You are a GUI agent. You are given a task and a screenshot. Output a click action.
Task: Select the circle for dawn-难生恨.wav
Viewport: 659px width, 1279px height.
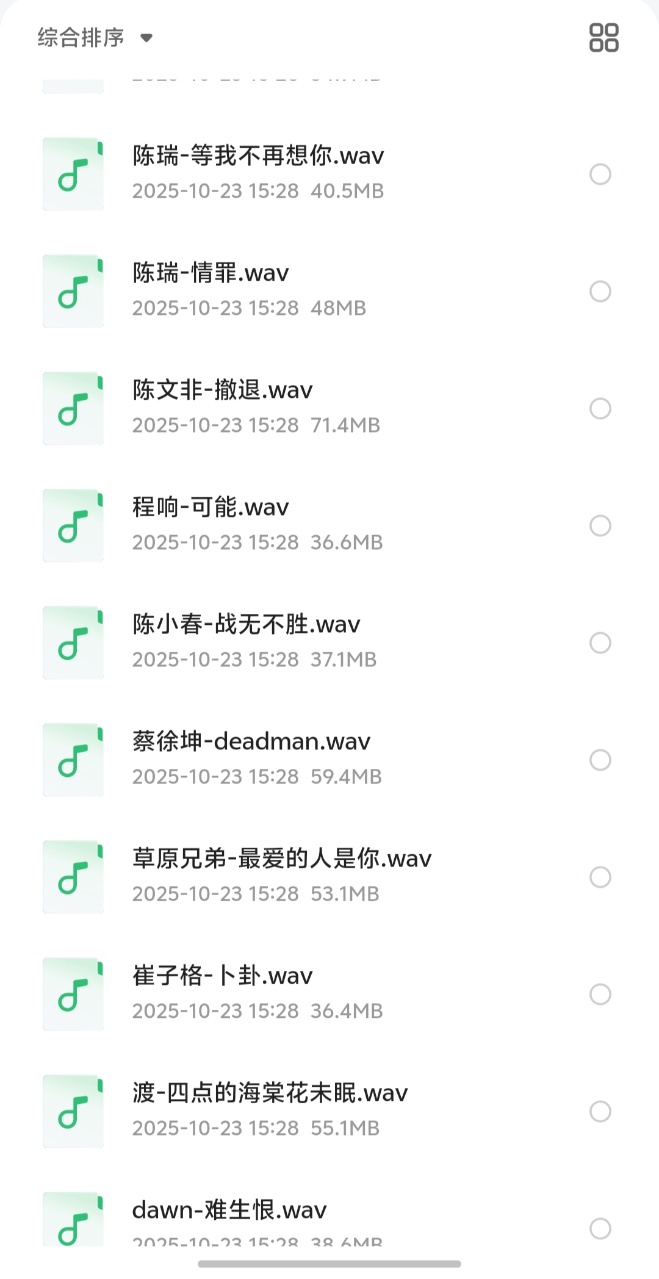click(x=600, y=1228)
